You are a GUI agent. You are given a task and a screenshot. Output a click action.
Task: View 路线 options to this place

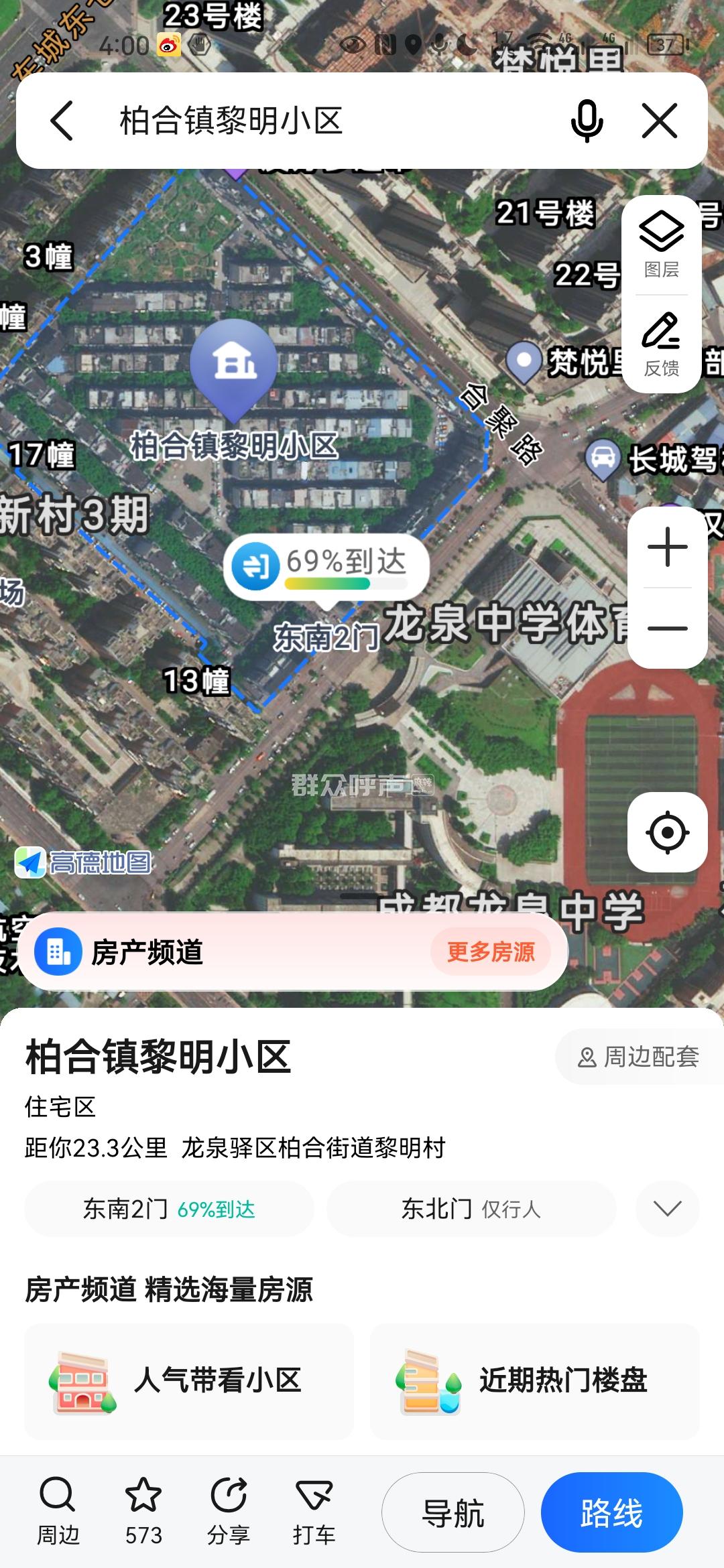(x=611, y=1513)
